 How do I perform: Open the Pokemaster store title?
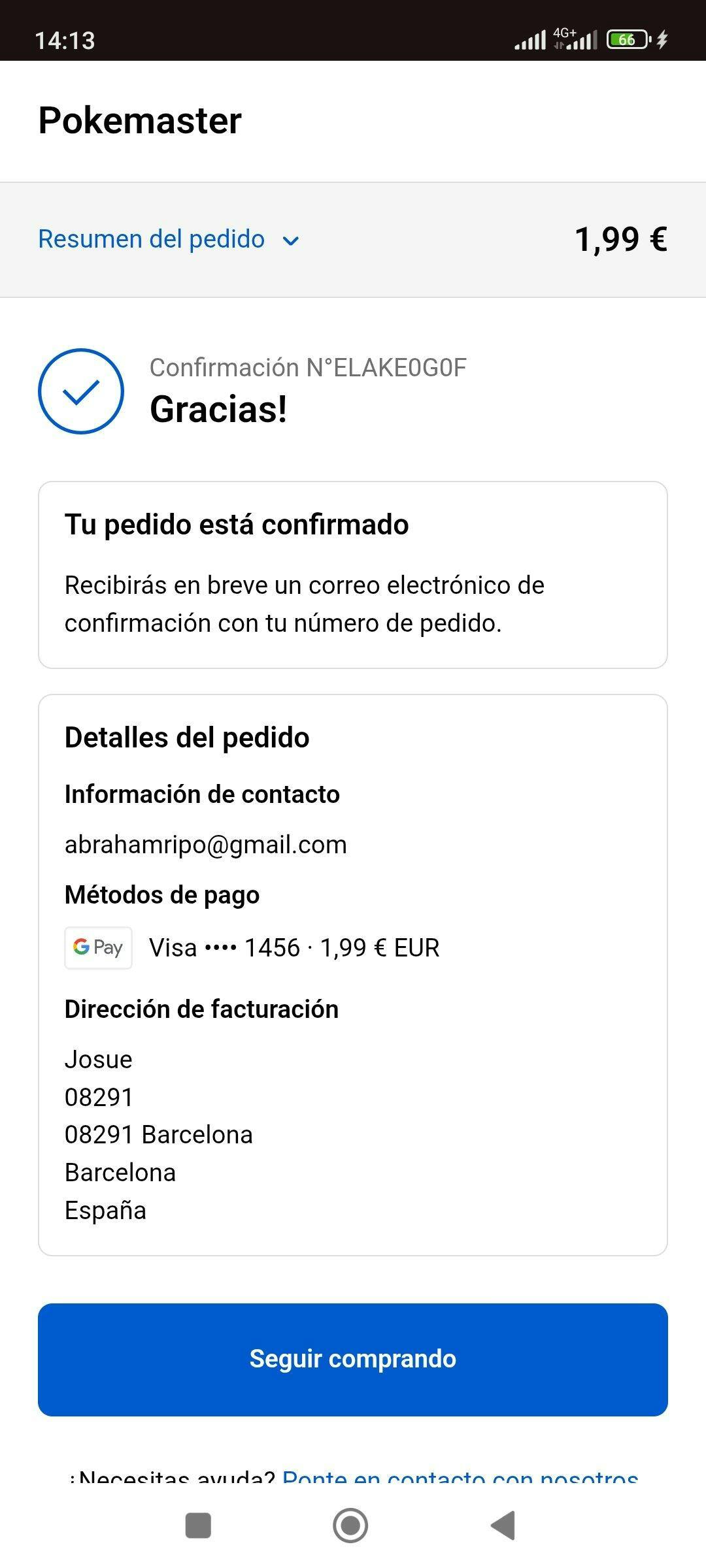tap(140, 121)
